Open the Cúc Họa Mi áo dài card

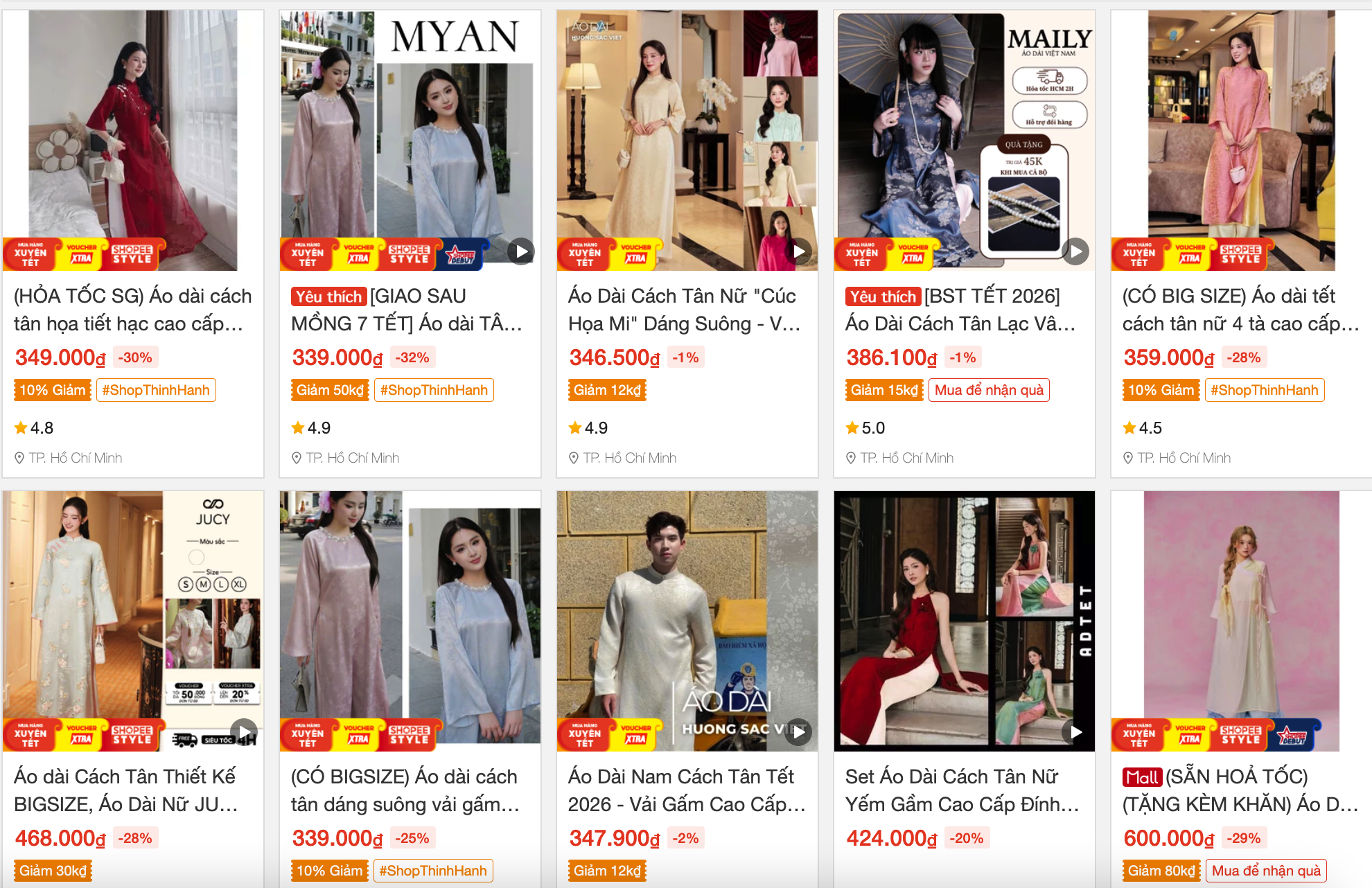tap(687, 310)
